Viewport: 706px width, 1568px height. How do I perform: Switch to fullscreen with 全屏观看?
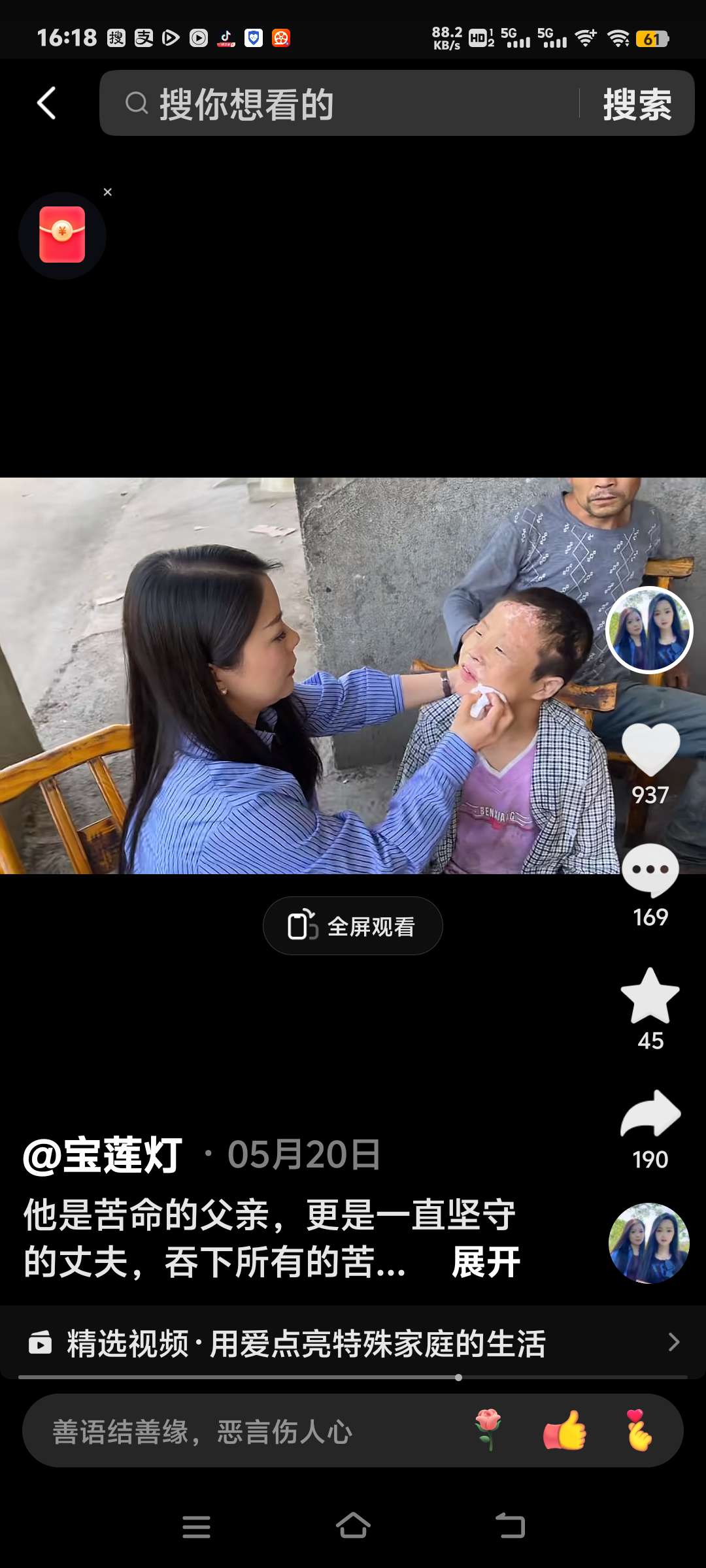(x=353, y=926)
